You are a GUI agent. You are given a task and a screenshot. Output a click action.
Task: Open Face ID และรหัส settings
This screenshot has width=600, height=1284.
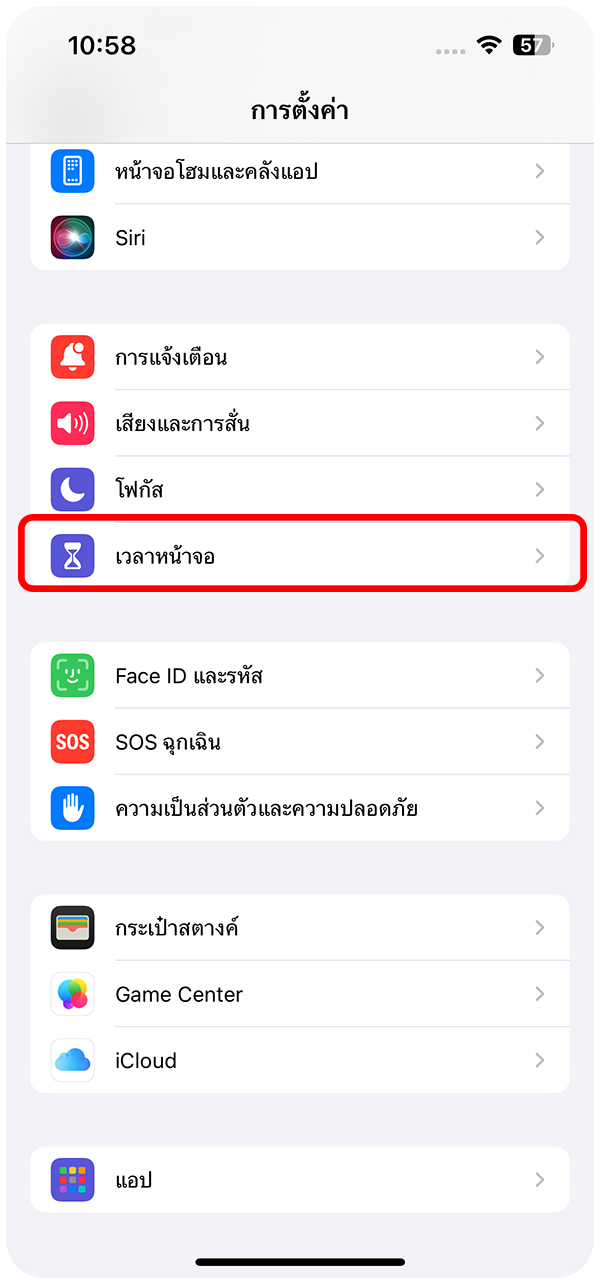coord(300,676)
